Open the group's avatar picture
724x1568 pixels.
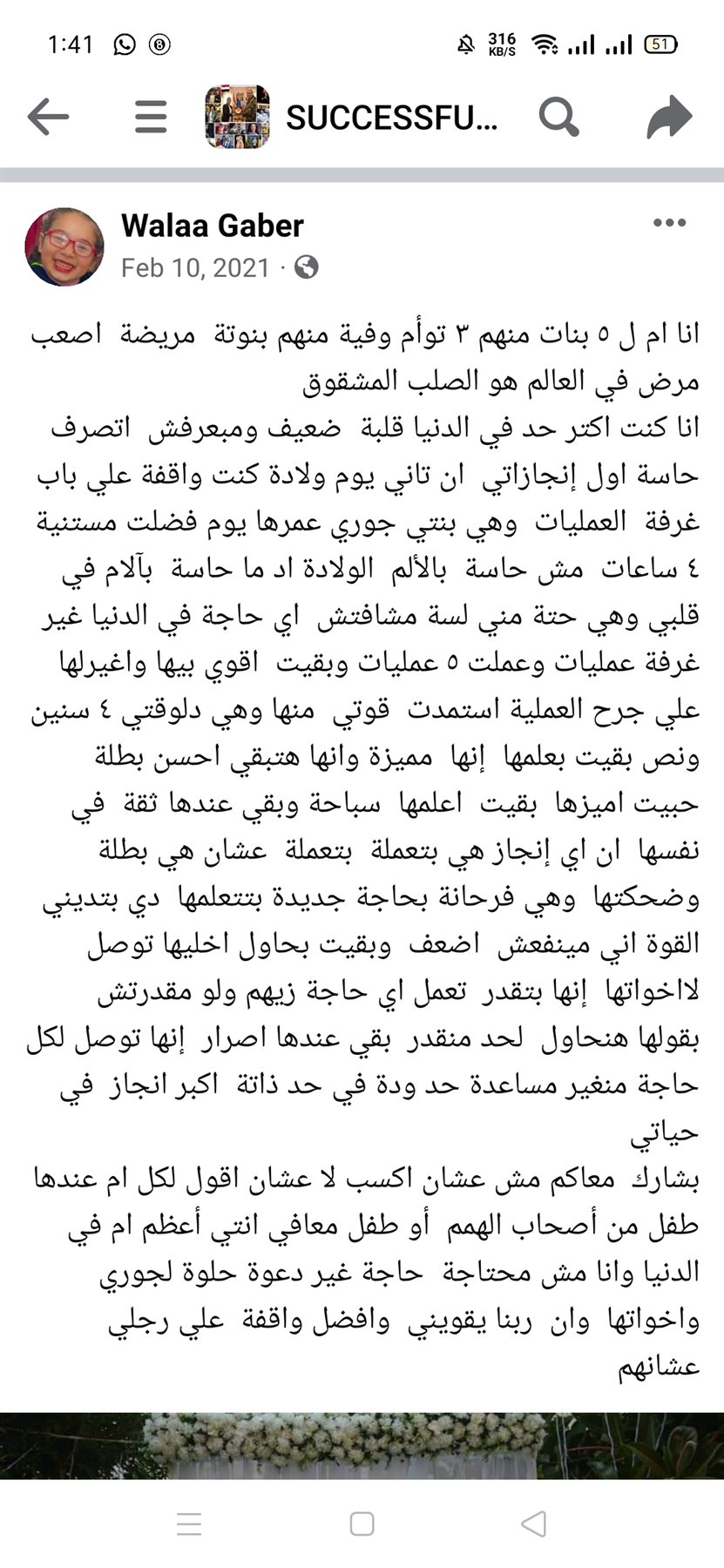click(x=237, y=117)
